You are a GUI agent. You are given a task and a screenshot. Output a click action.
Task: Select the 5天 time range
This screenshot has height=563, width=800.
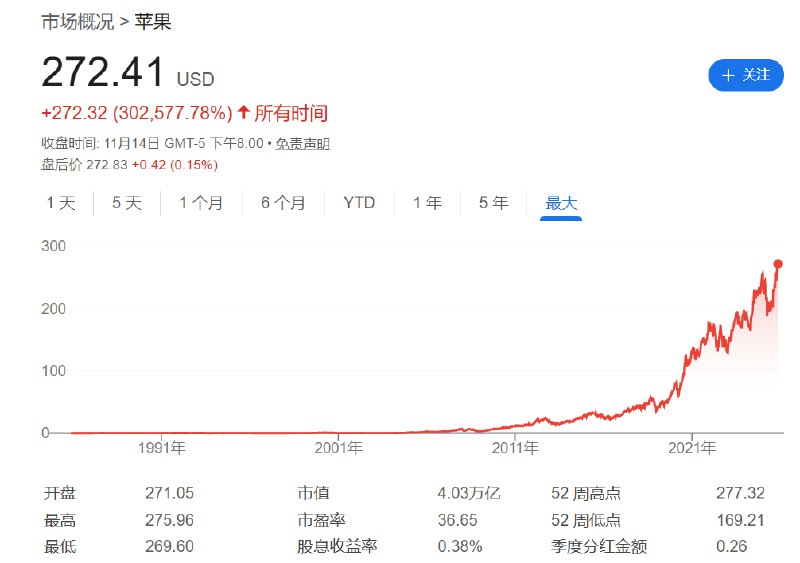[x=127, y=203]
